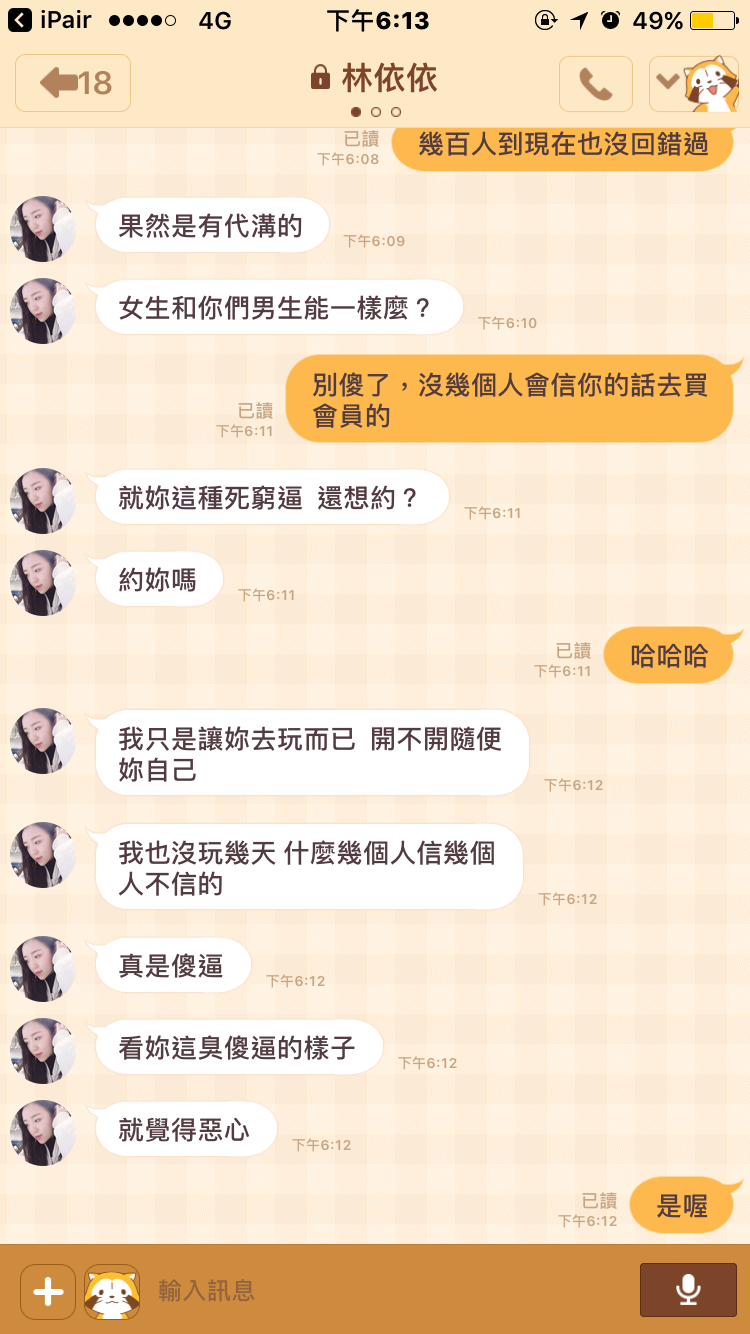The width and height of the screenshot is (750, 1334).
Task: Start a voice call with 林依依
Action: click(595, 84)
